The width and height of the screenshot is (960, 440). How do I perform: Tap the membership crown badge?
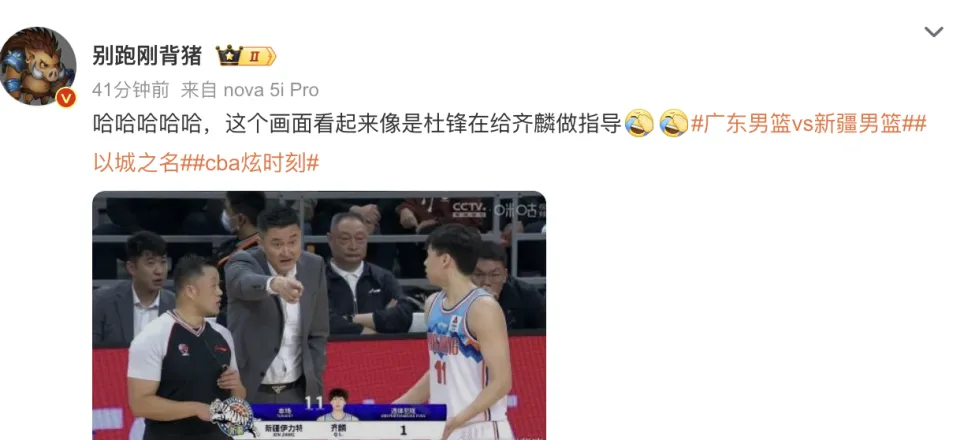click(246, 55)
